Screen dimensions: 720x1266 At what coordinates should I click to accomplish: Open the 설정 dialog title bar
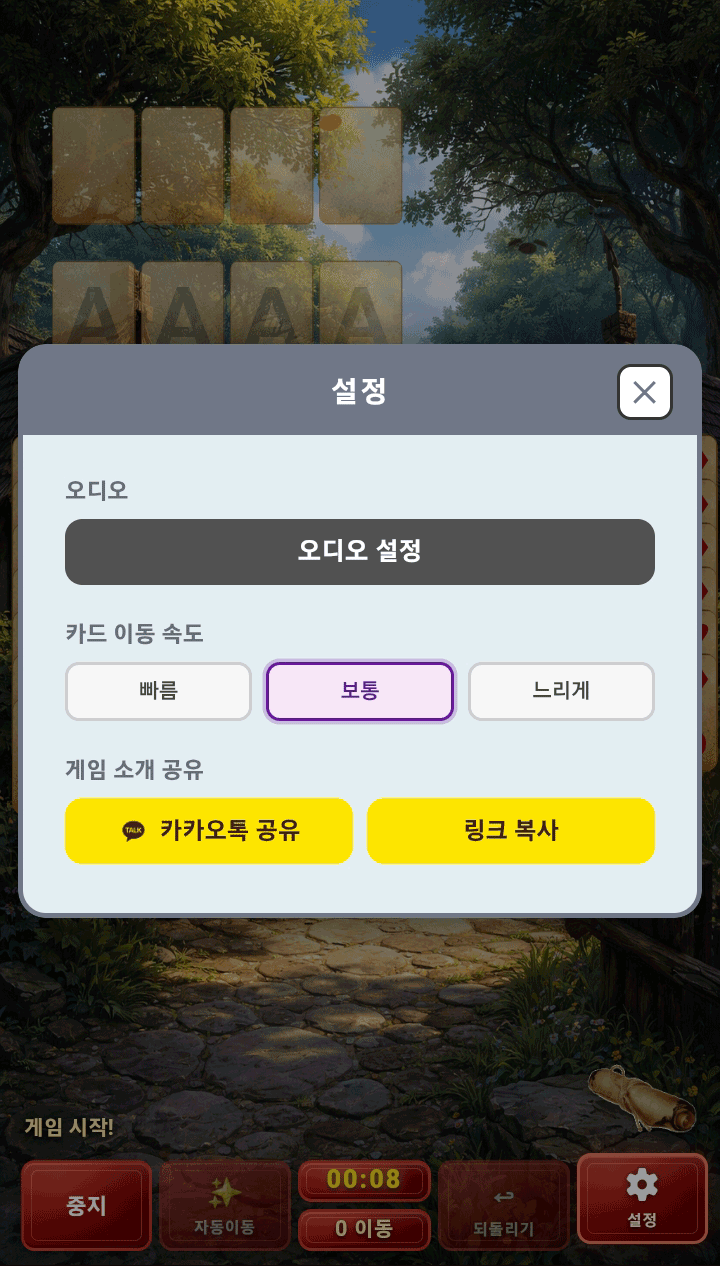pos(359,392)
